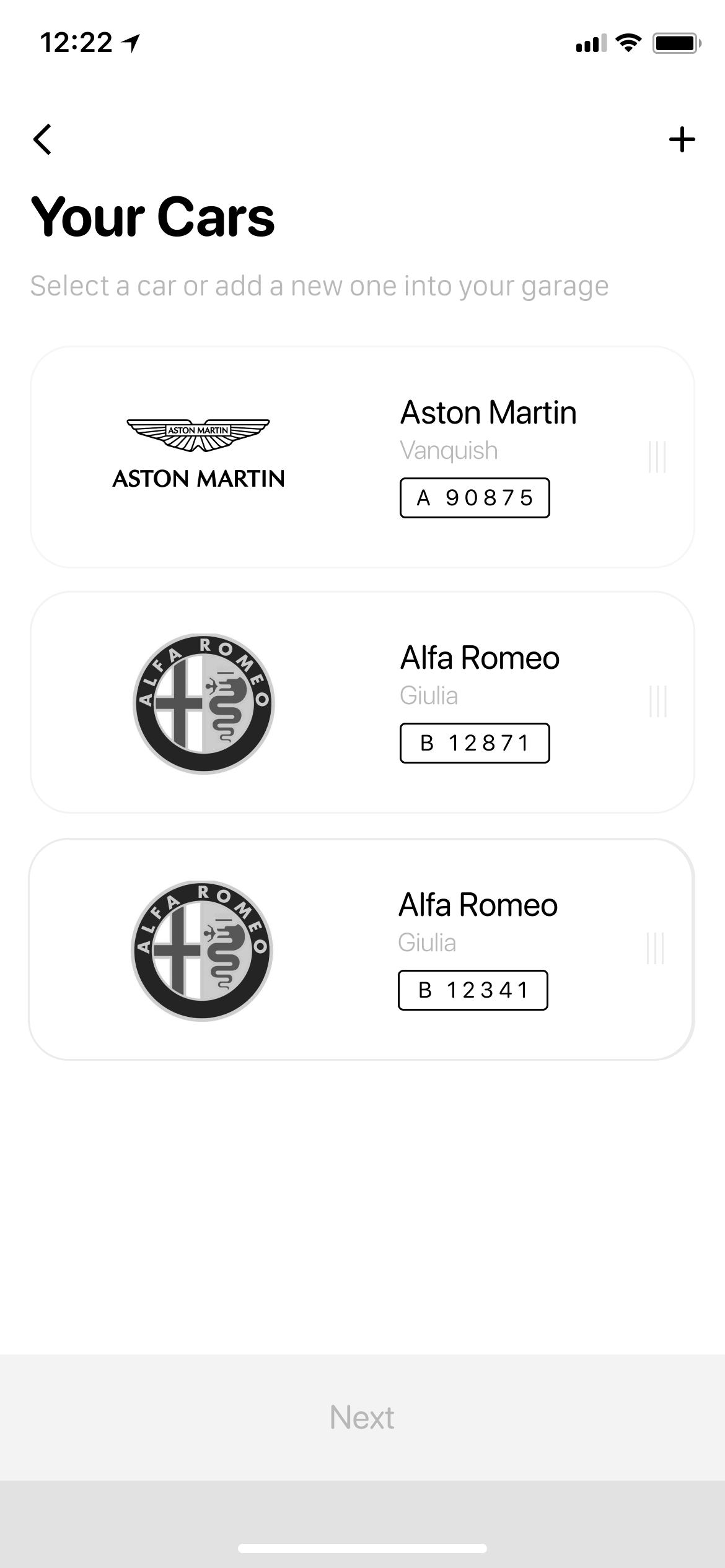Viewport: 725px width, 1568px height.
Task: Tap the location arrow next to the clock
Action: tap(129, 43)
